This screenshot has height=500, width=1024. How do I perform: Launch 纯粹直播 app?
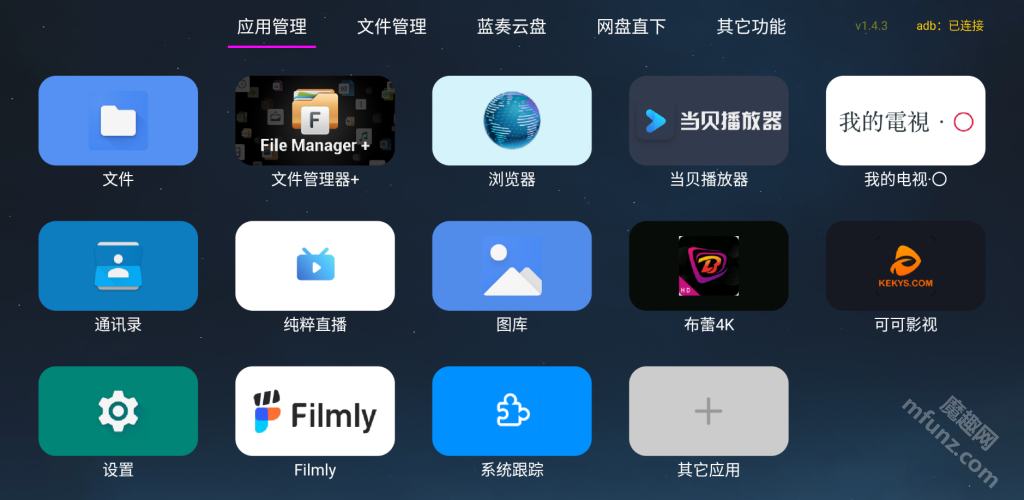[315, 266]
